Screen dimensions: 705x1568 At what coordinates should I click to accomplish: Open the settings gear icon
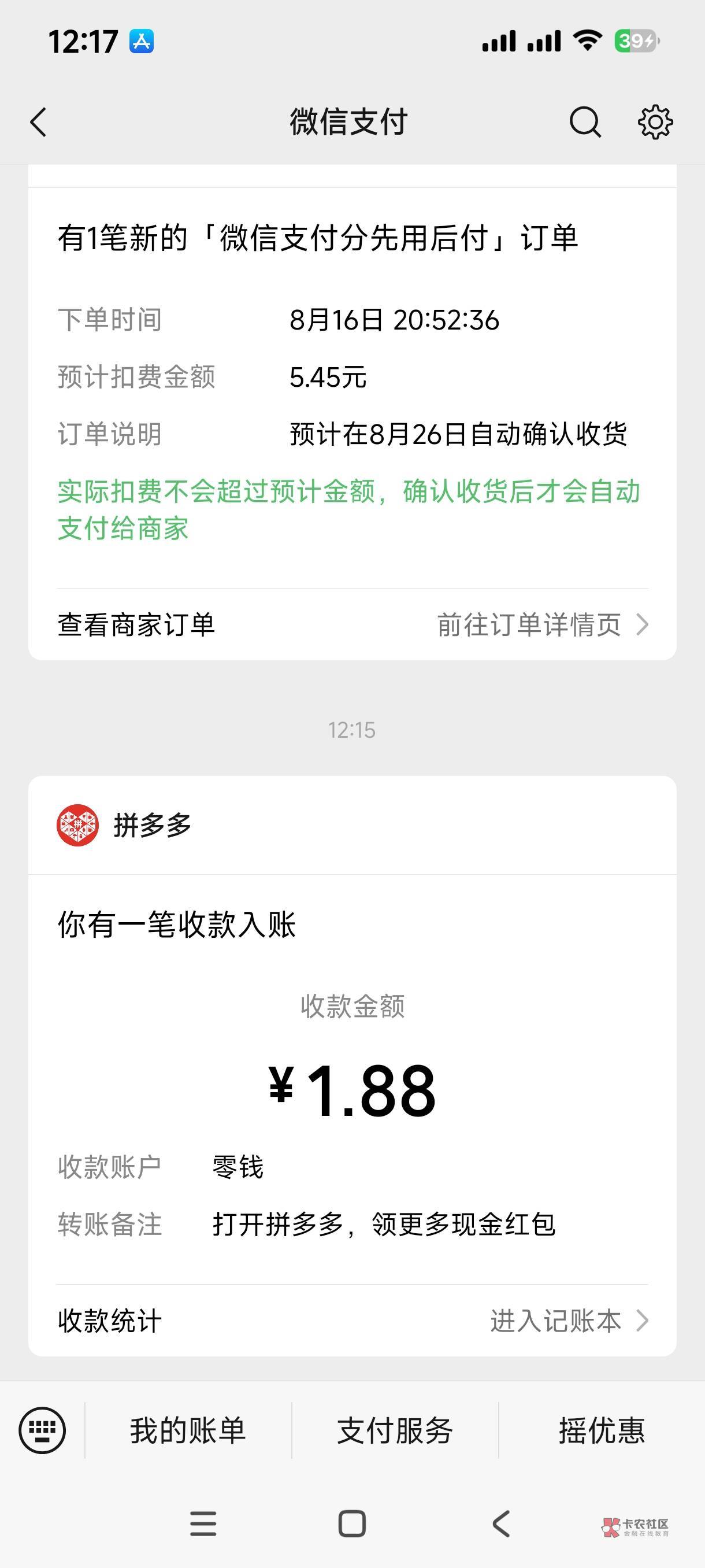pos(655,123)
